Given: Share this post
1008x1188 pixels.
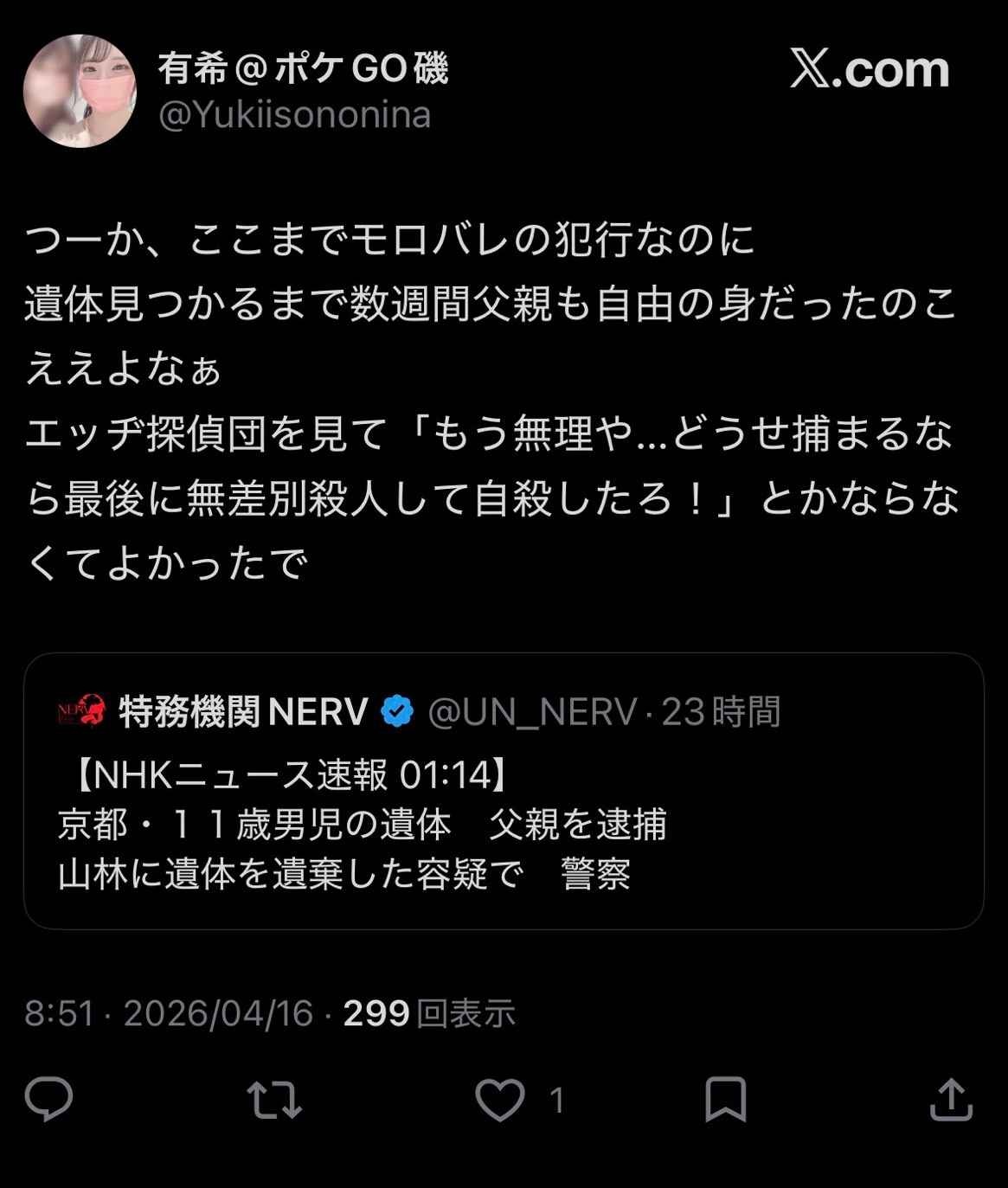Looking at the screenshot, I should tap(950, 1100).
